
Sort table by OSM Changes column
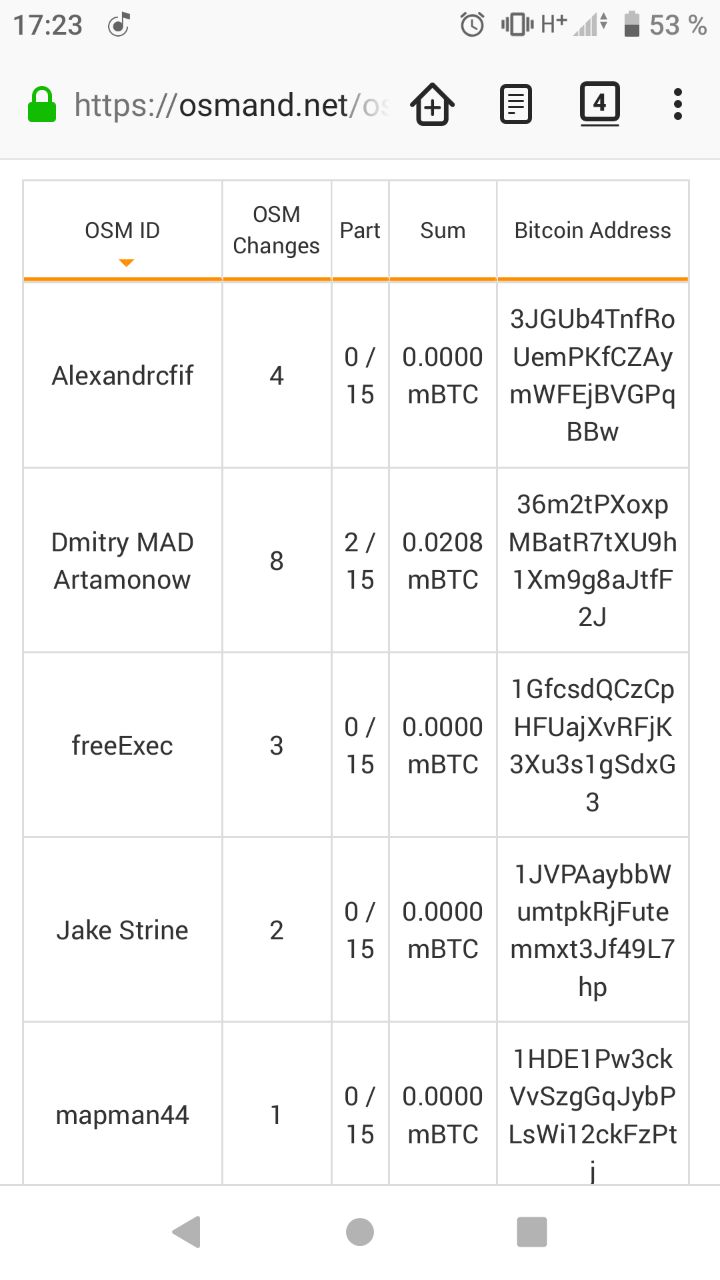click(x=276, y=231)
